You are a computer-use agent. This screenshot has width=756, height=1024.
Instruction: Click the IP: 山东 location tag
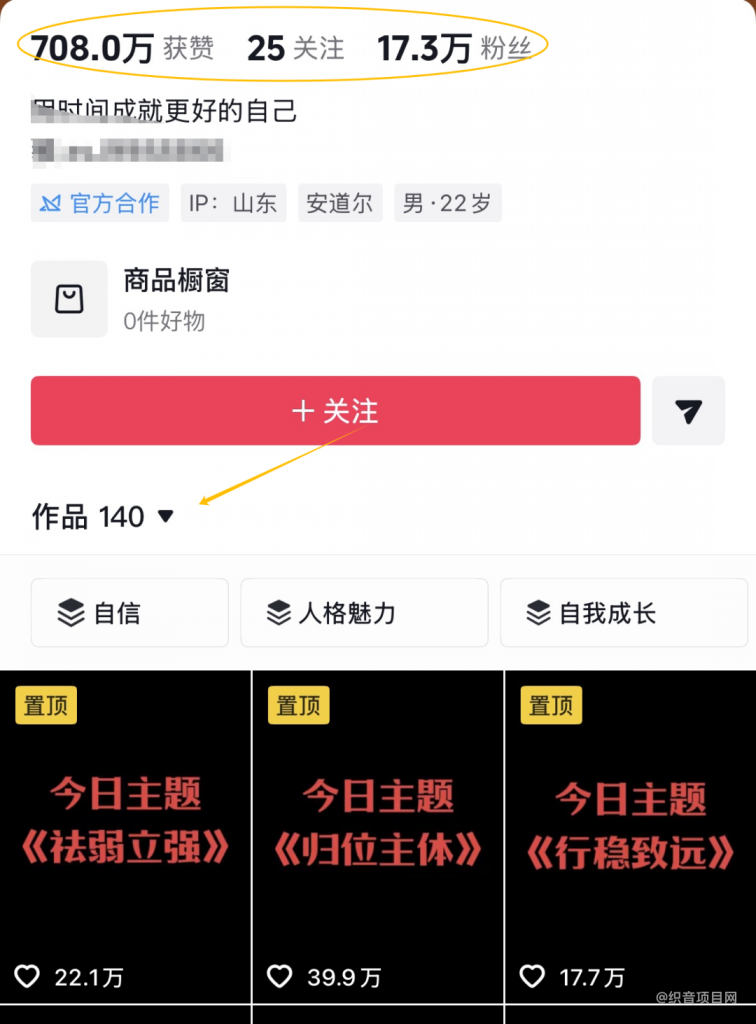point(233,203)
